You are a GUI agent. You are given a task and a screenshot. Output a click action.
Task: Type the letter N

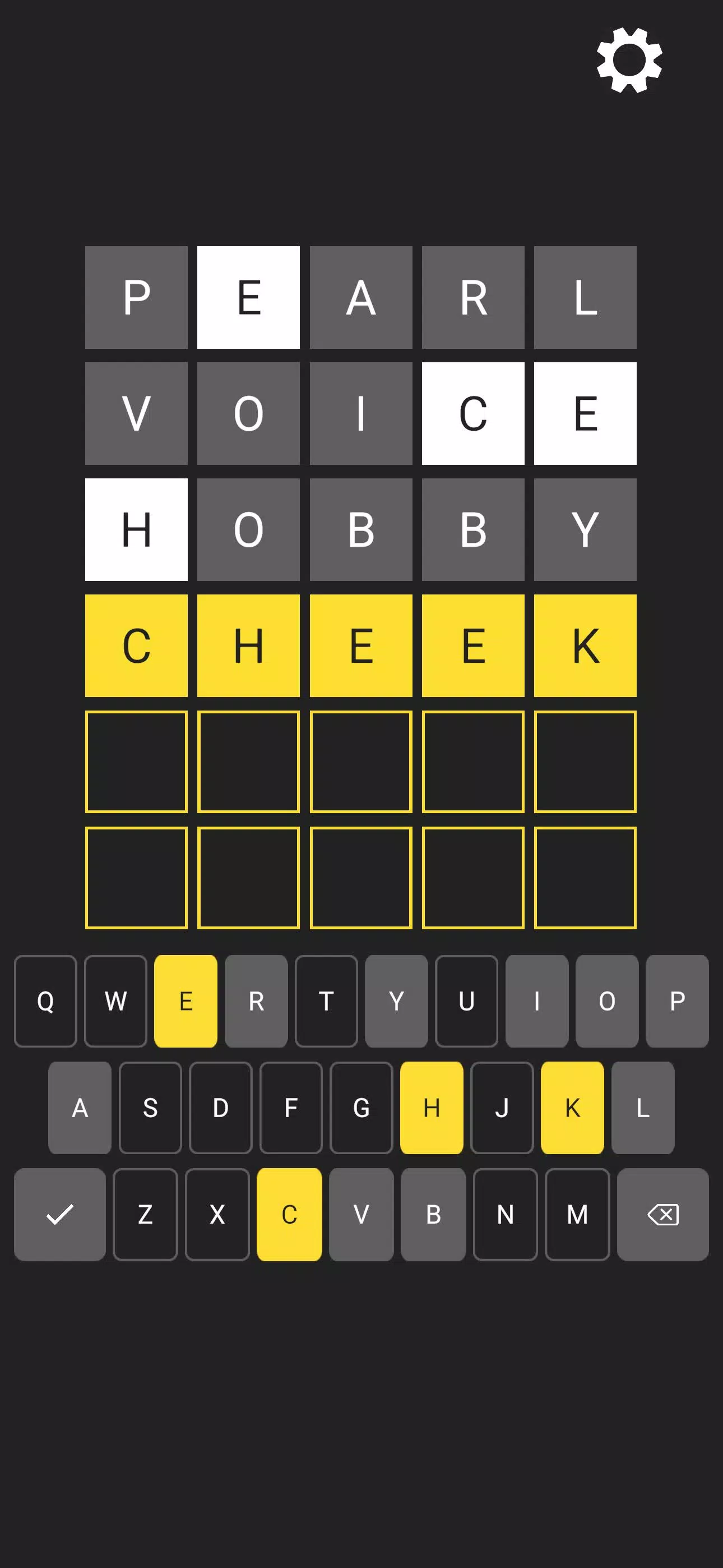(x=505, y=1214)
